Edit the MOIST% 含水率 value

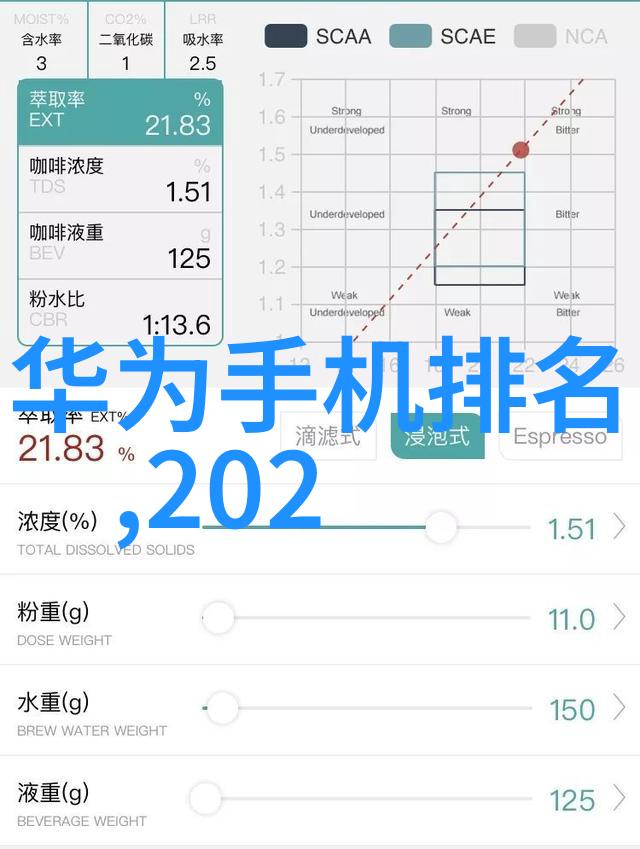[x=41, y=63]
